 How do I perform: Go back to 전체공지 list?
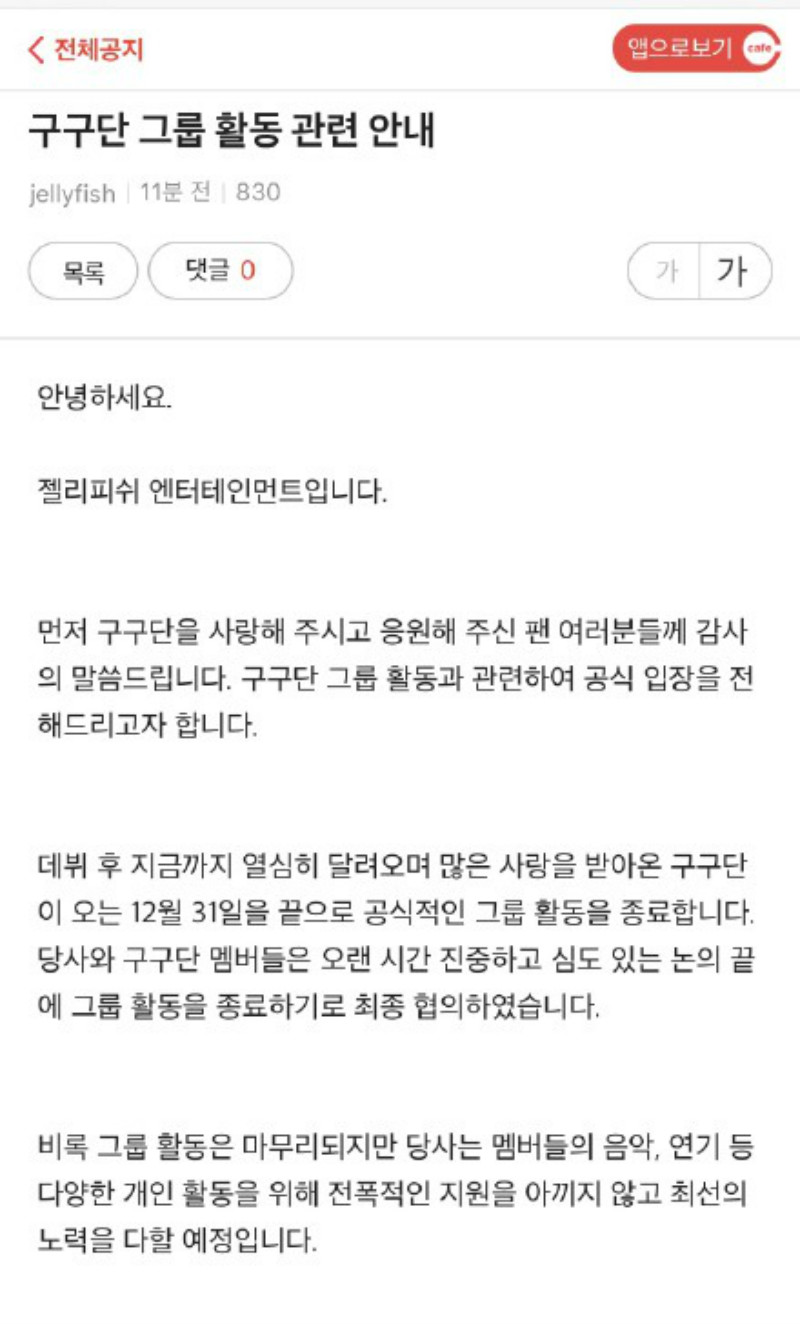[86, 49]
